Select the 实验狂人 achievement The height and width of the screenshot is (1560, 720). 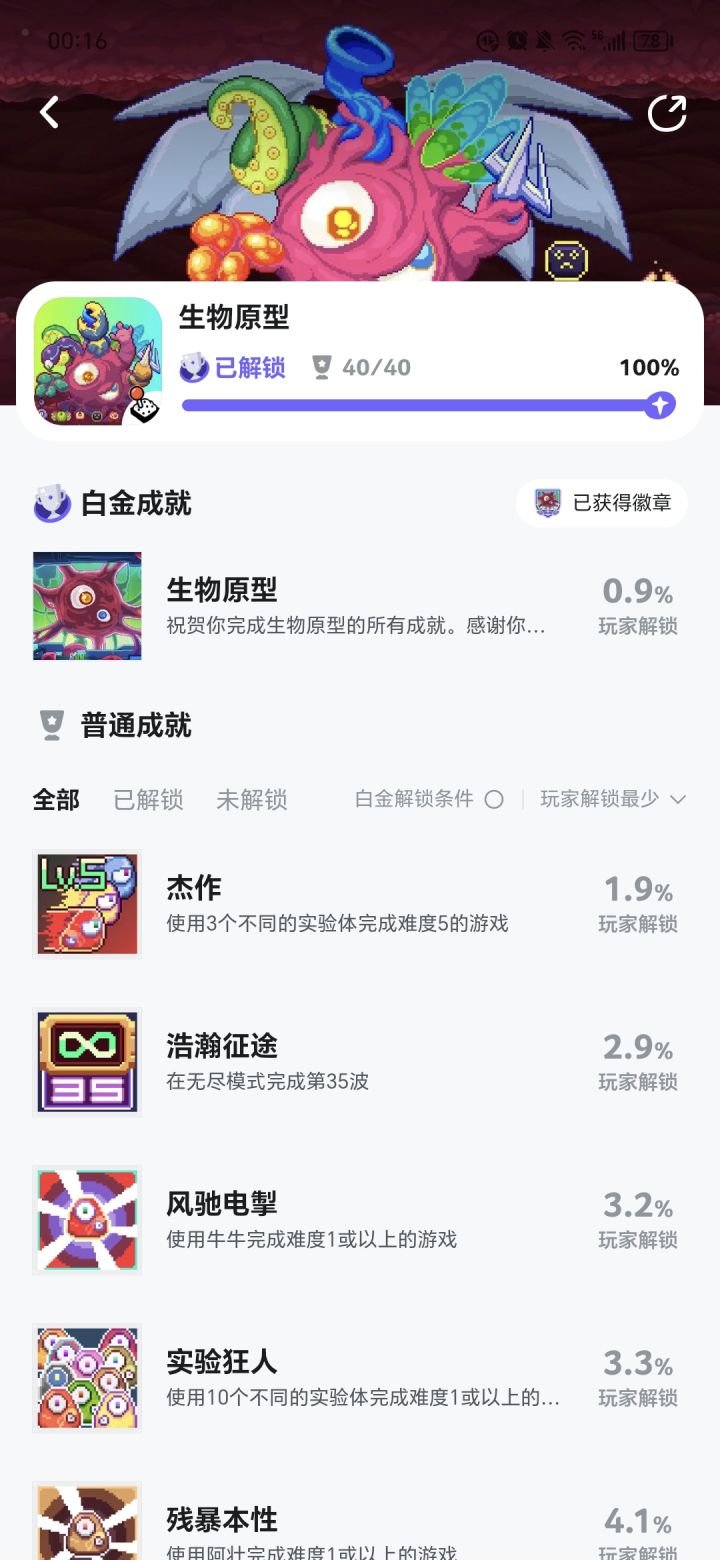click(x=360, y=1378)
